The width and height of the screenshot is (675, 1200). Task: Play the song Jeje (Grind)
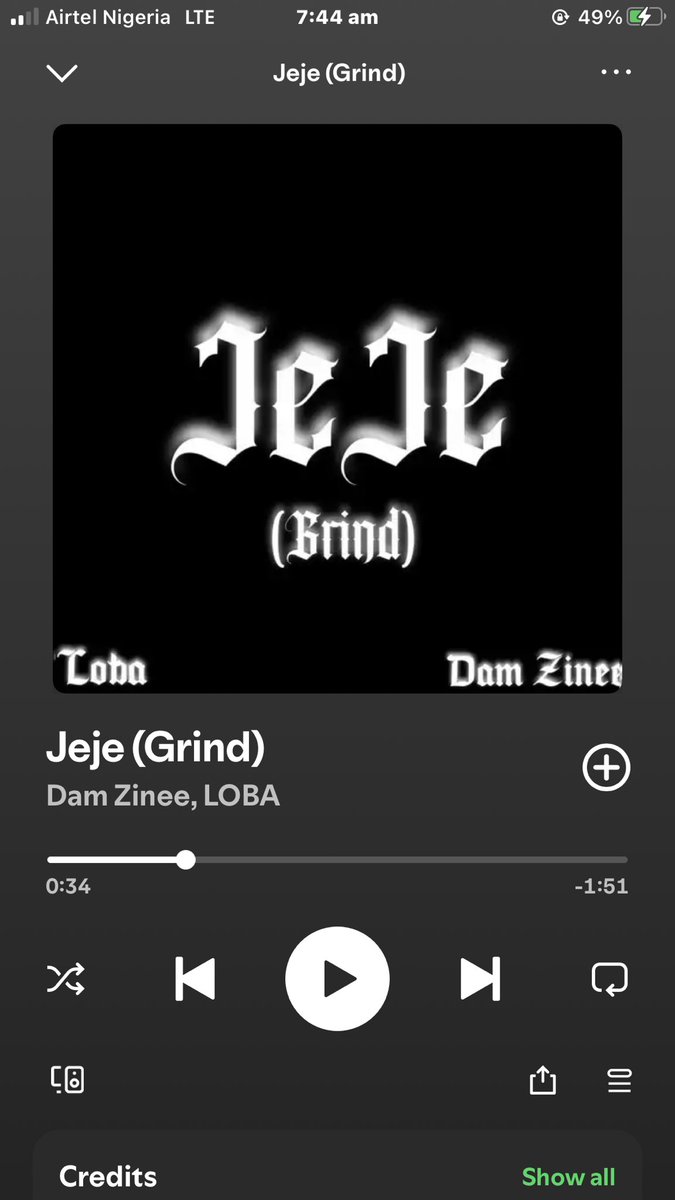(x=337, y=979)
